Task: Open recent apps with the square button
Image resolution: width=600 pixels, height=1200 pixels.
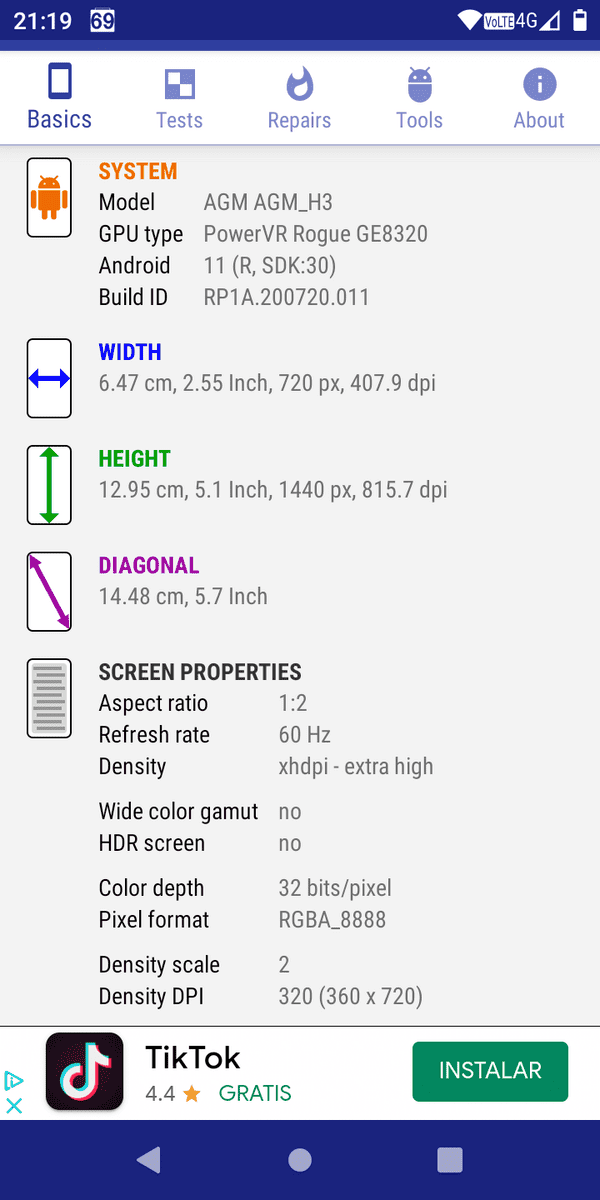Action: pos(450,1160)
